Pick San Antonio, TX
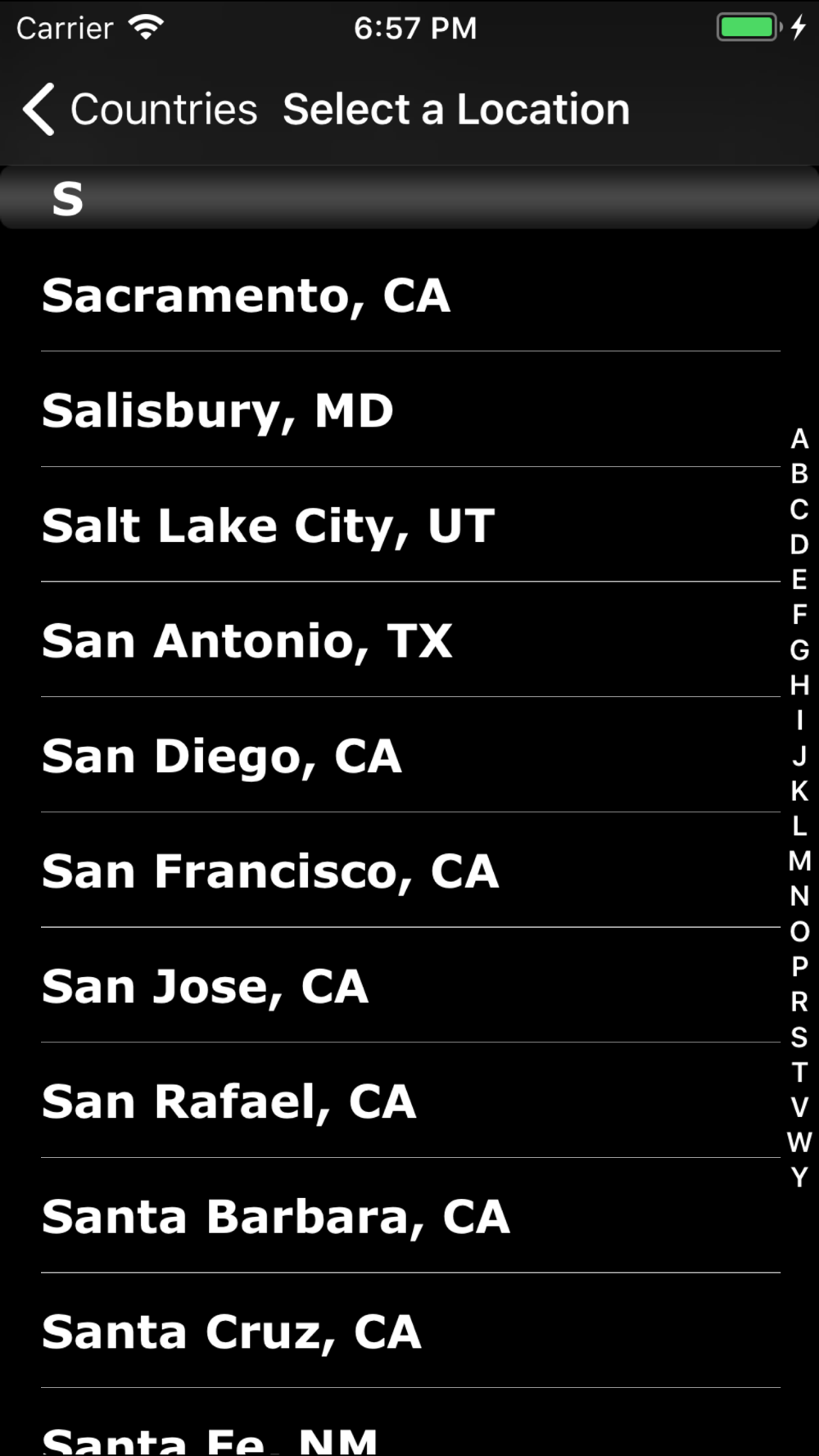Image resolution: width=819 pixels, height=1456 pixels. 247,640
